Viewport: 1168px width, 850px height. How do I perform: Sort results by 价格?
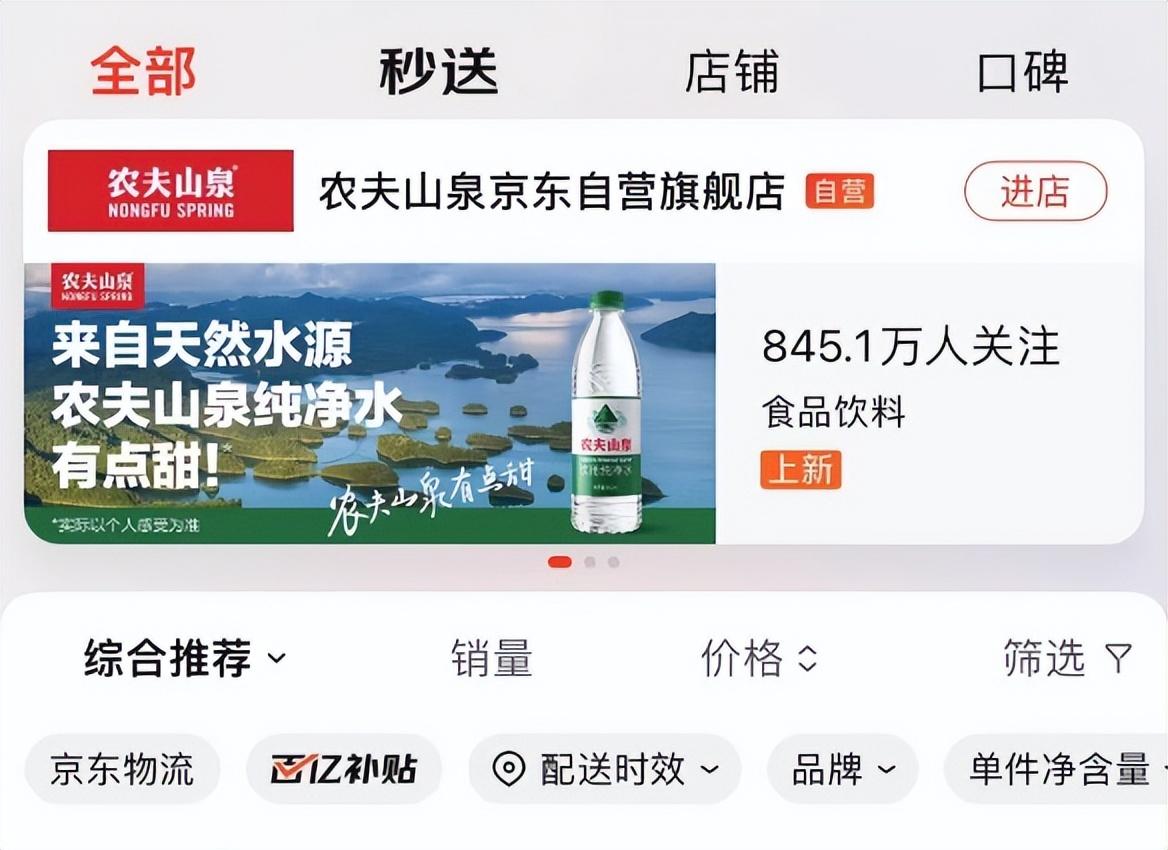[x=759, y=659]
